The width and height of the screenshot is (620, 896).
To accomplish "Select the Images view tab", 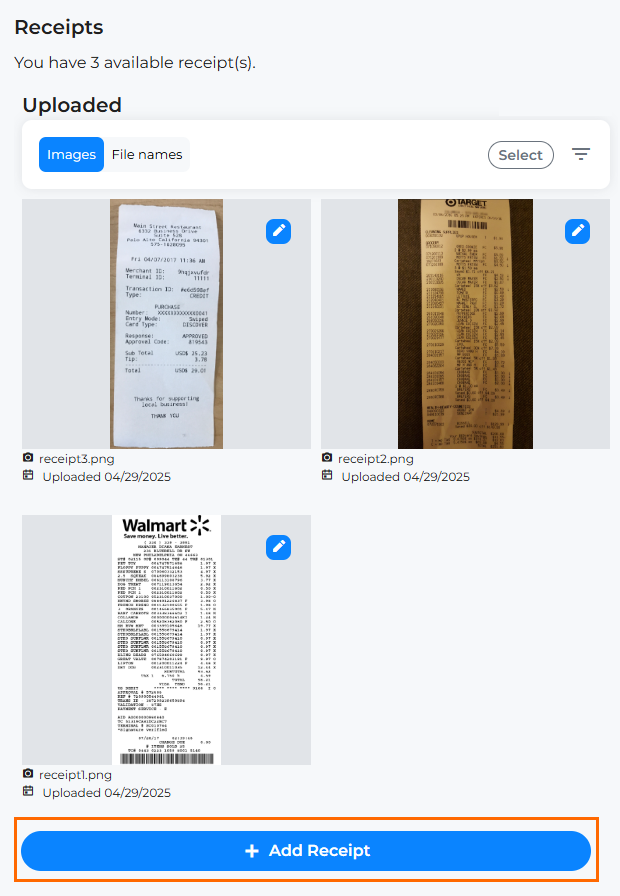I will [x=71, y=155].
